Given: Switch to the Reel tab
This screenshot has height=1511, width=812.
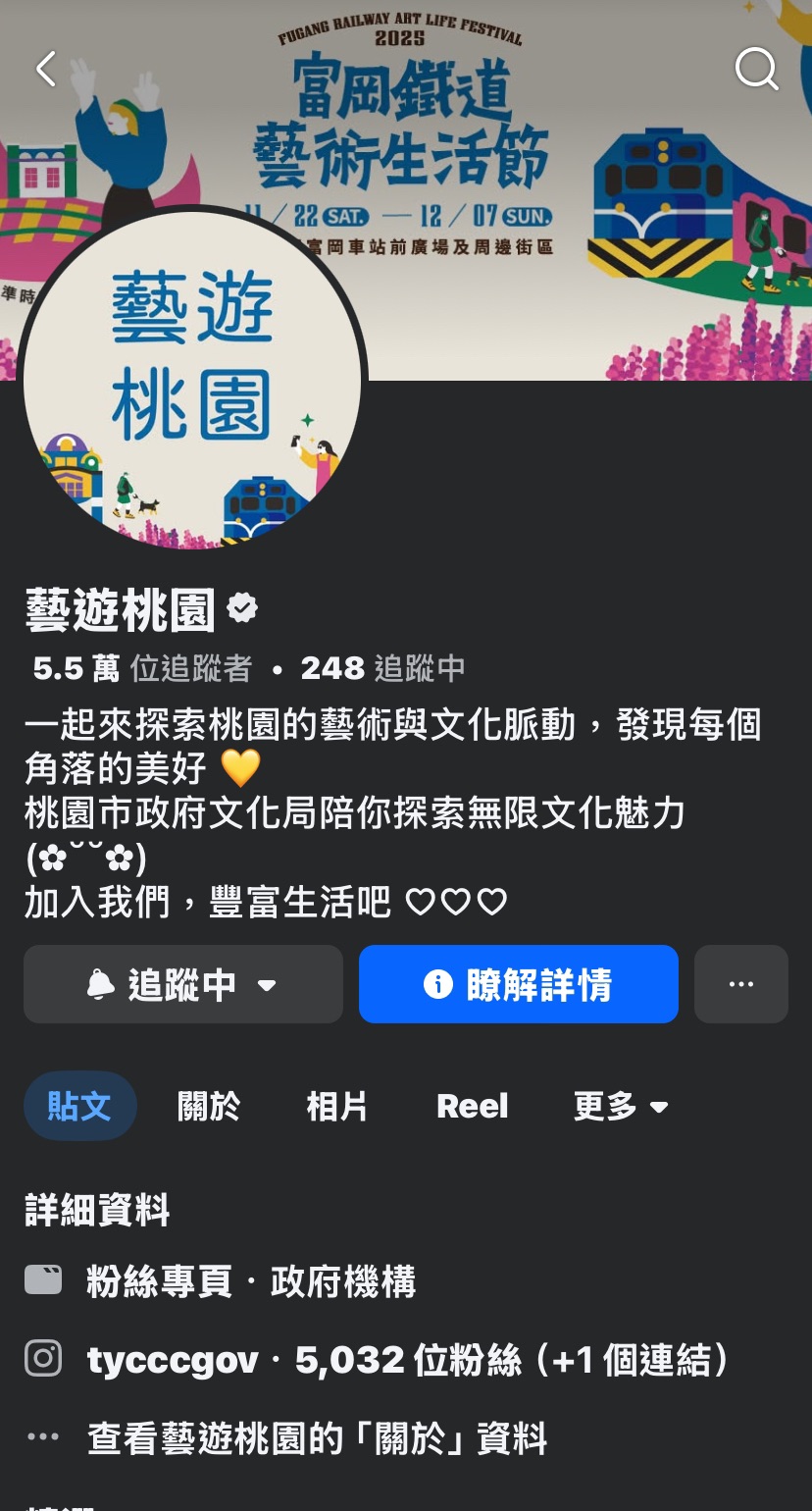Looking at the screenshot, I should [472, 1106].
